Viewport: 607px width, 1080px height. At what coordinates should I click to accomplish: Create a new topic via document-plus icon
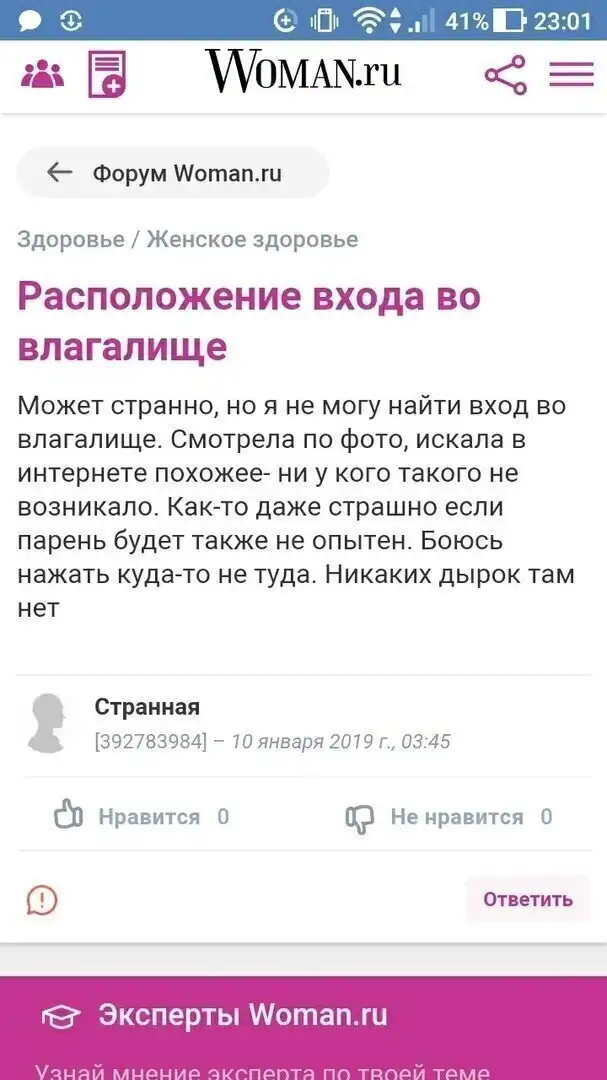(x=106, y=75)
